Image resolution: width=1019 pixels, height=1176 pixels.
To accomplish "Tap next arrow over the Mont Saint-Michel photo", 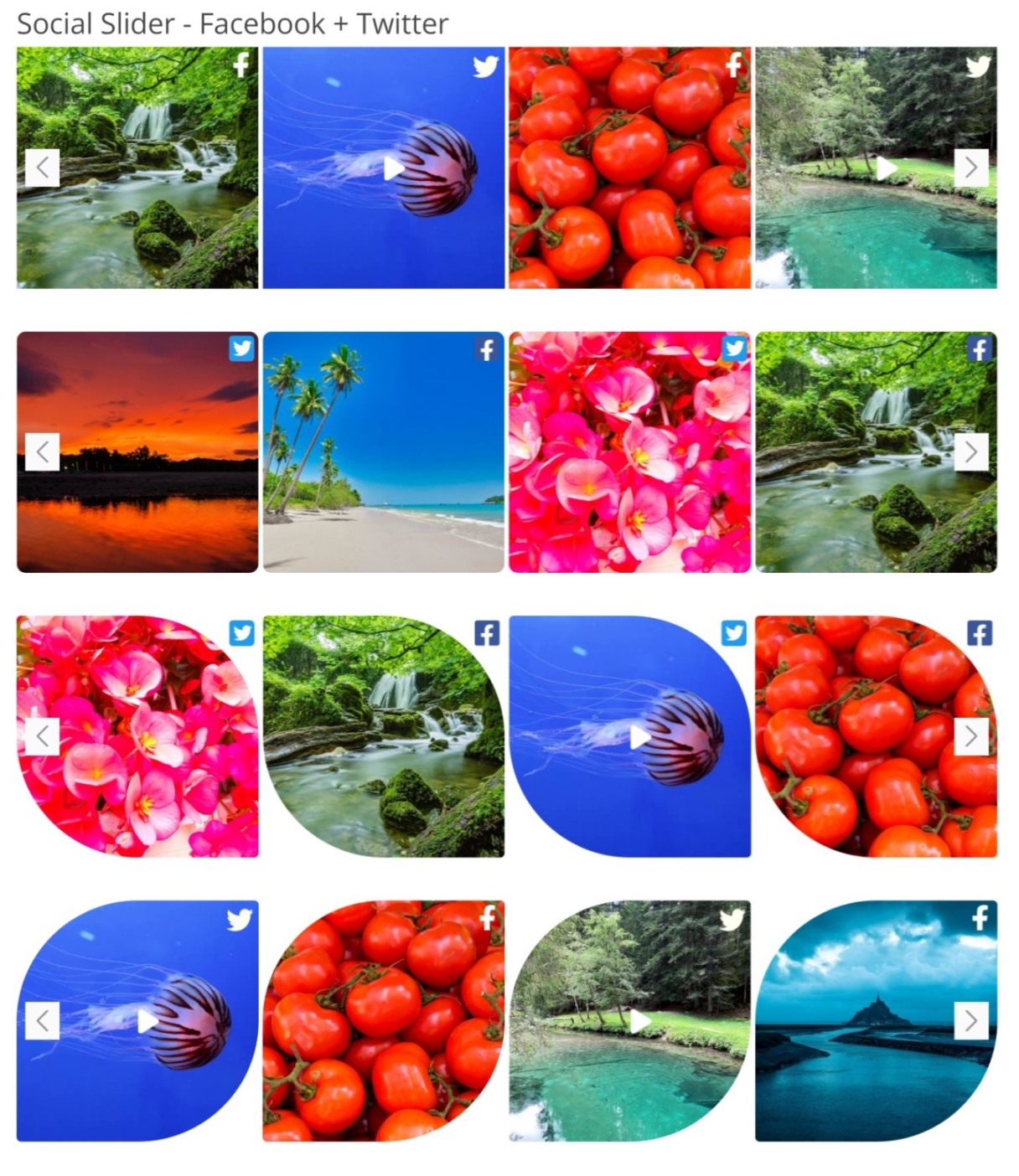I will pyautogui.click(x=971, y=1021).
